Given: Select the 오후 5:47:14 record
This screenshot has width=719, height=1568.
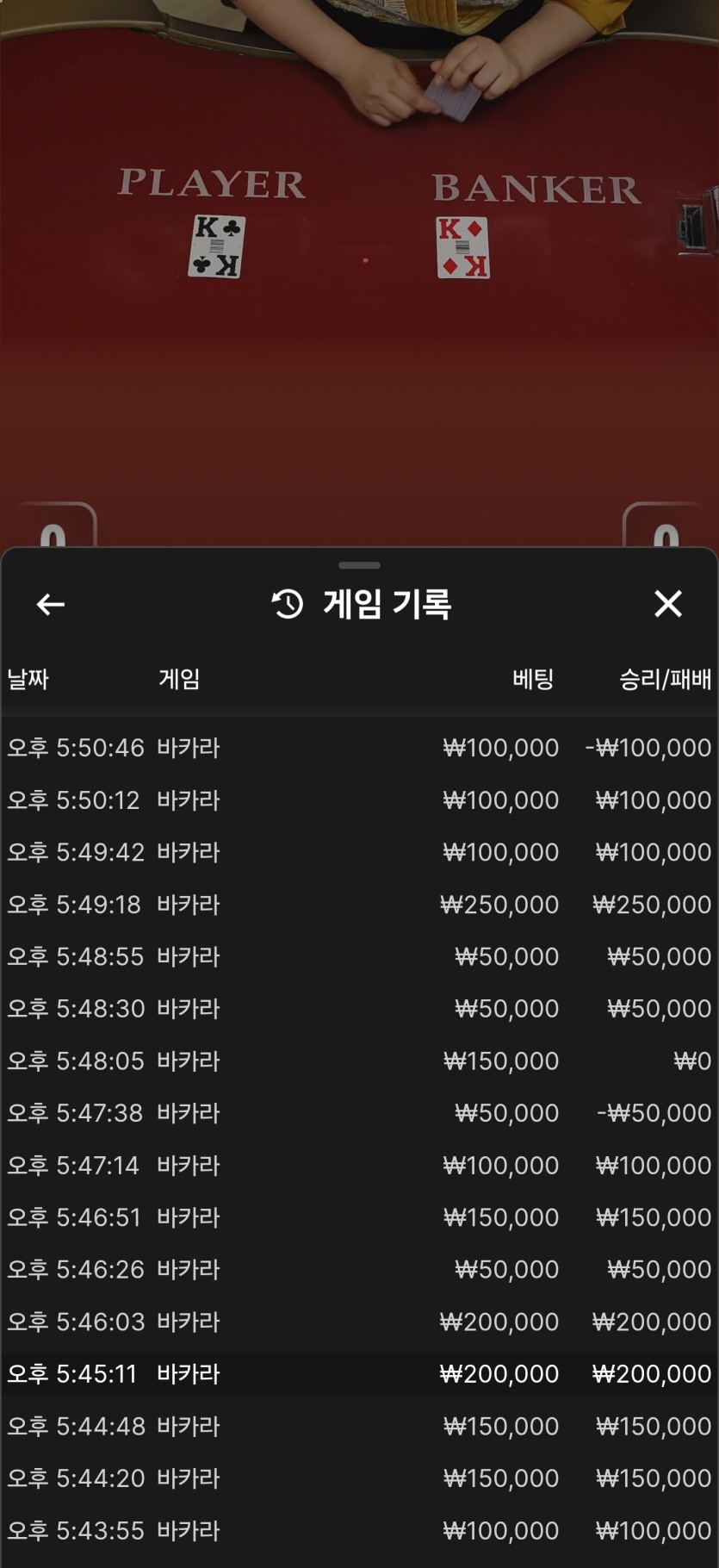Looking at the screenshot, I should tap(359, 1166).
